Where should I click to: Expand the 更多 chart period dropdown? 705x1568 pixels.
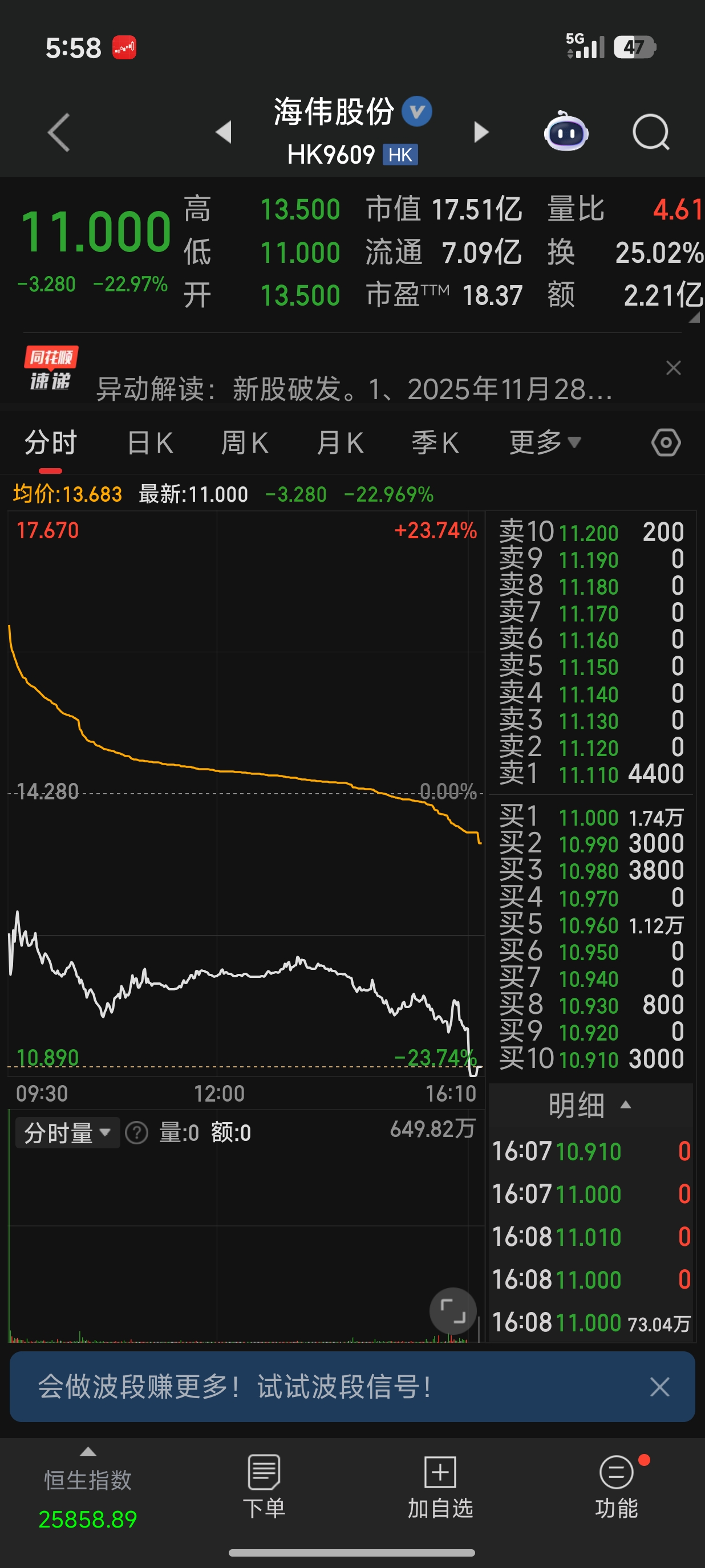[x=545, y=442]
